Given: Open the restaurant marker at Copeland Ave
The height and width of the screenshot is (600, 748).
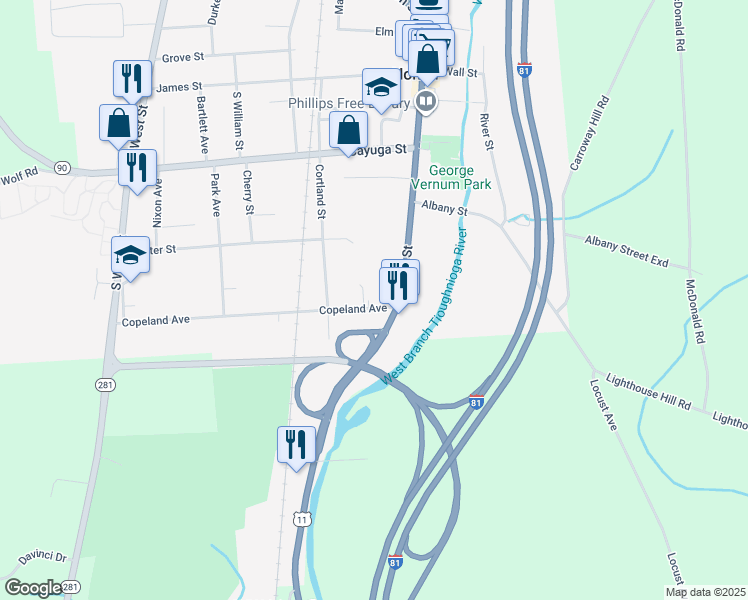Looking at the screenshot, I should [x=398, y=287].
